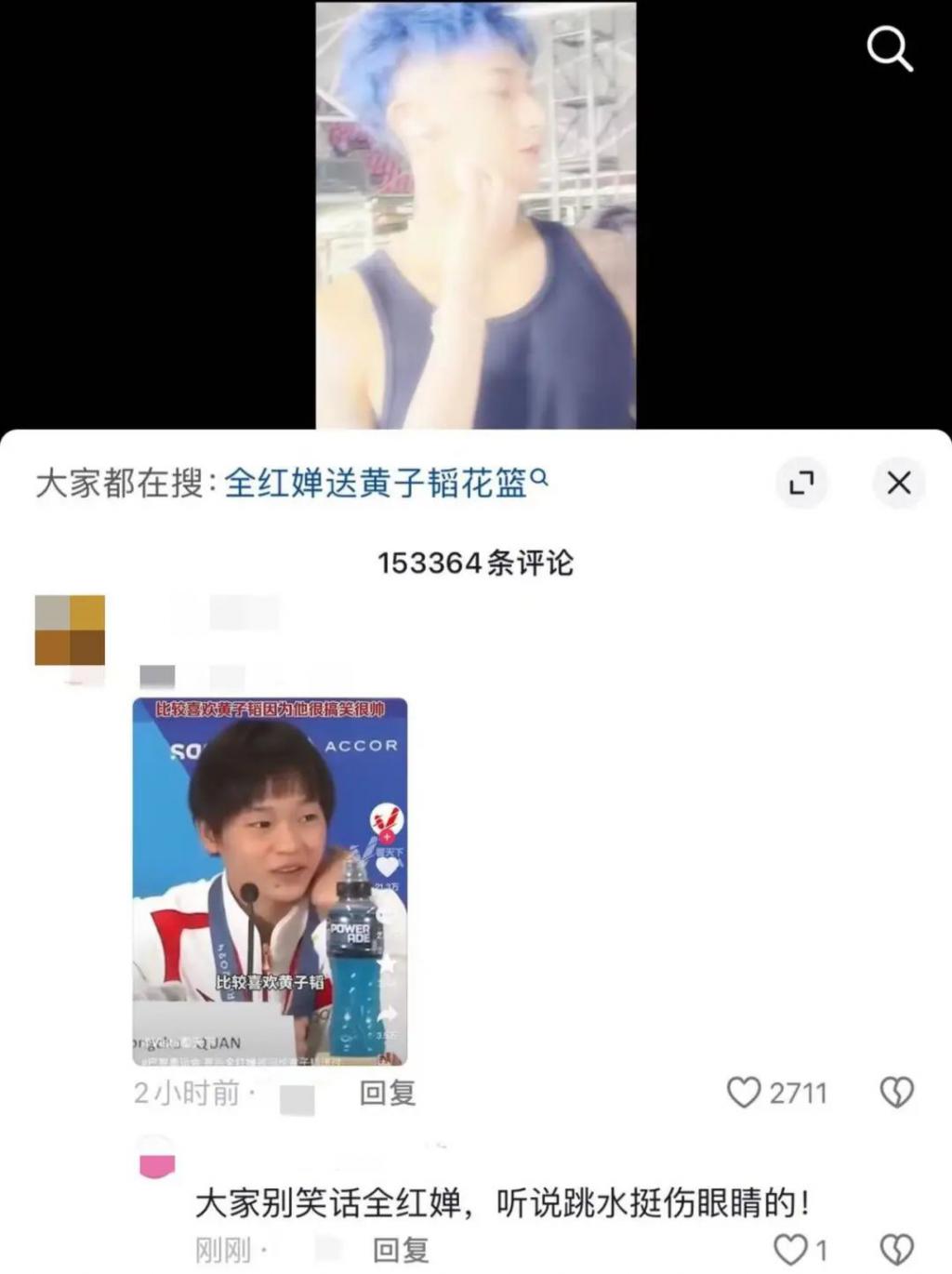
Task: Like the comment 大家别笑话全红婵
Action: 791,1249
